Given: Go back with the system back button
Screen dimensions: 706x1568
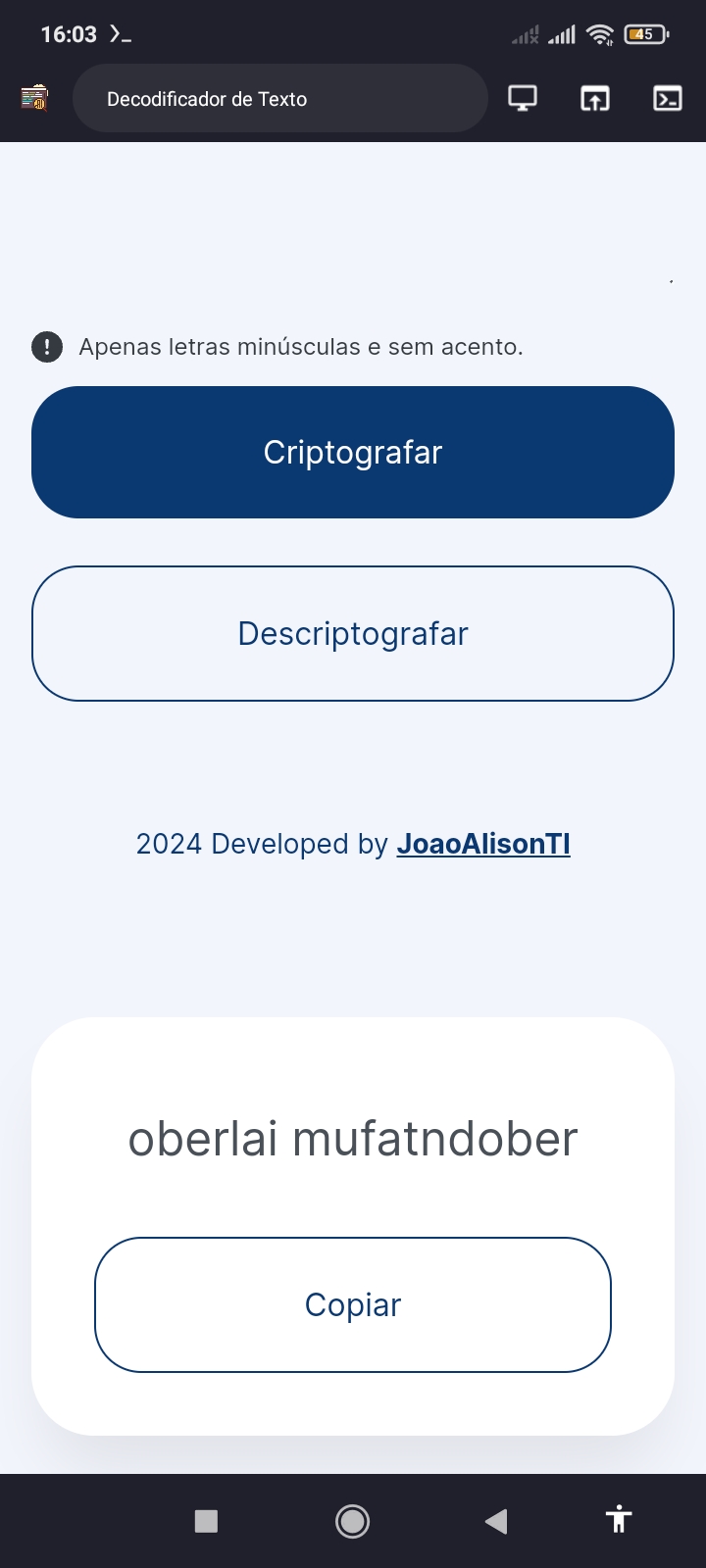Looking at the screenshot, I should coord(496,1520).
